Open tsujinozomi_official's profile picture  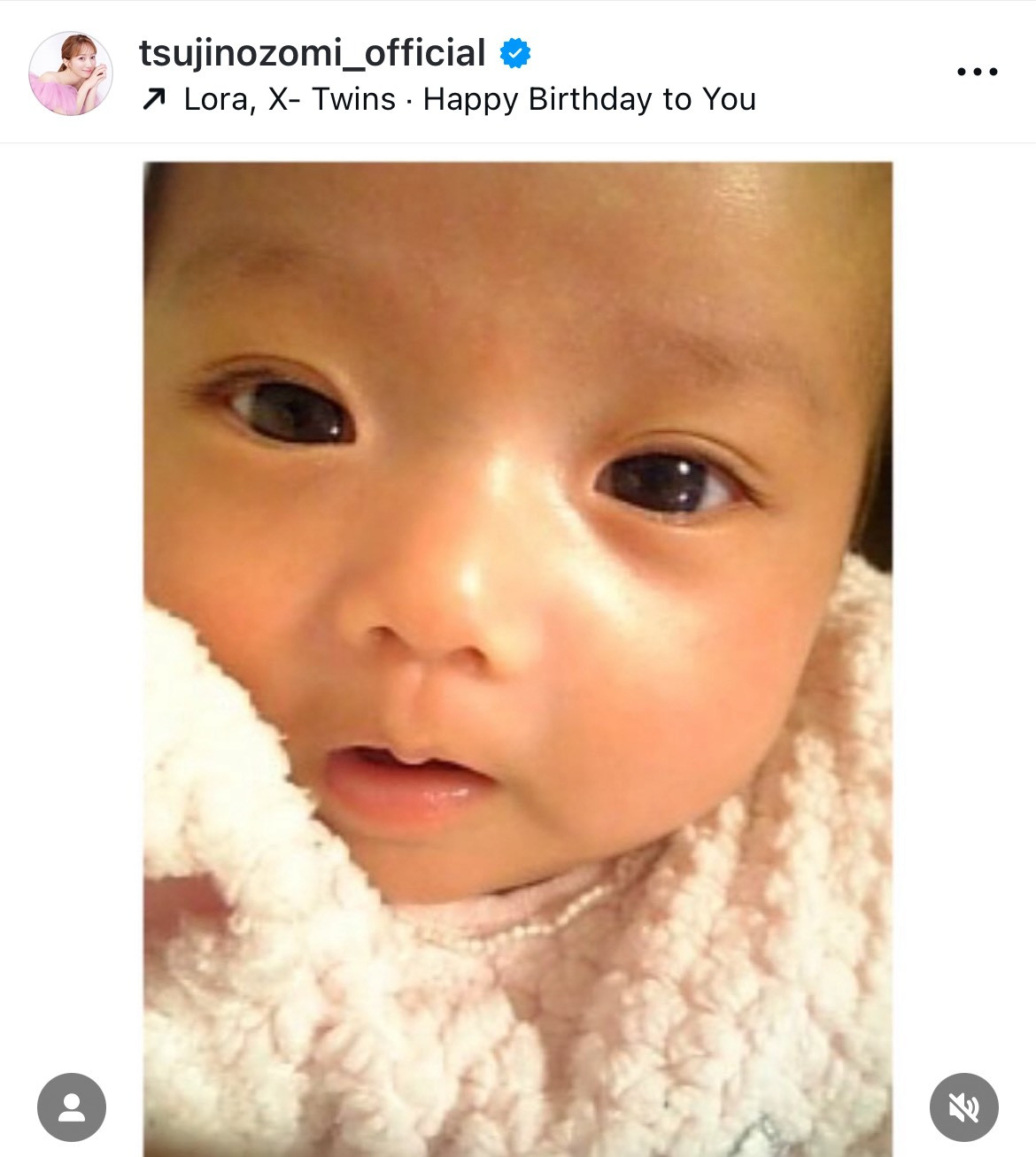point(71,73)
